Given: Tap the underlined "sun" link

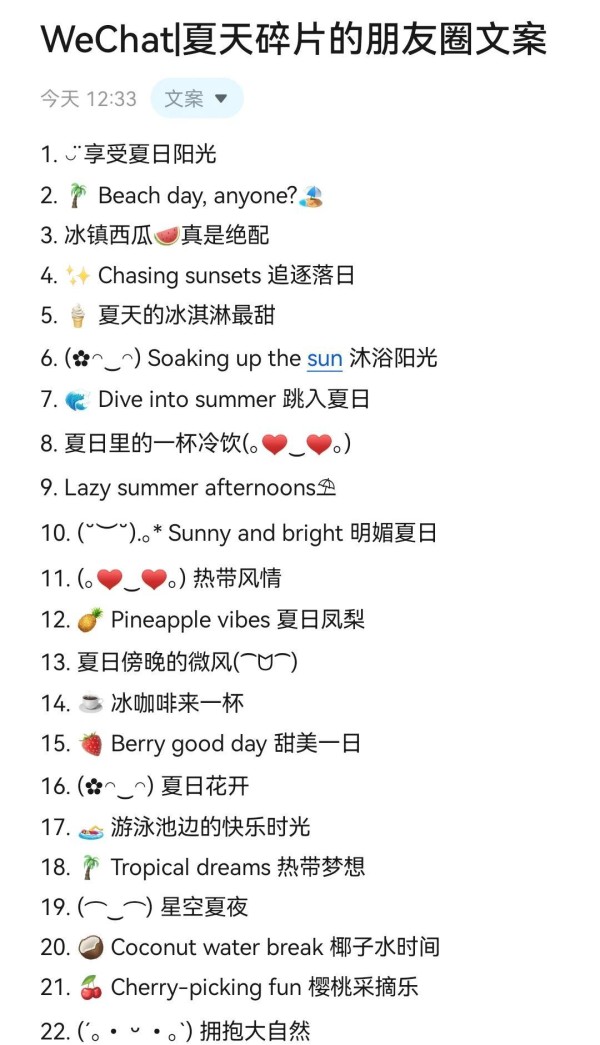Looking at the screenshot, I should 324,359.
